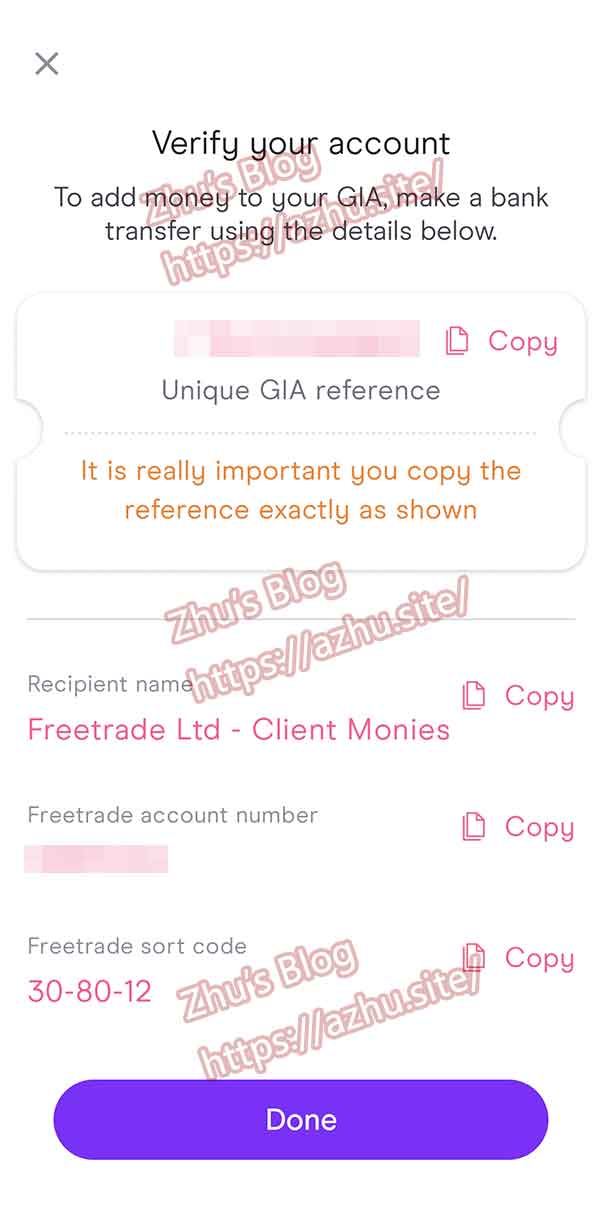Screen dimensions: 600x1222
Task: Close the Verify your account screen
Action: [46, 64]
